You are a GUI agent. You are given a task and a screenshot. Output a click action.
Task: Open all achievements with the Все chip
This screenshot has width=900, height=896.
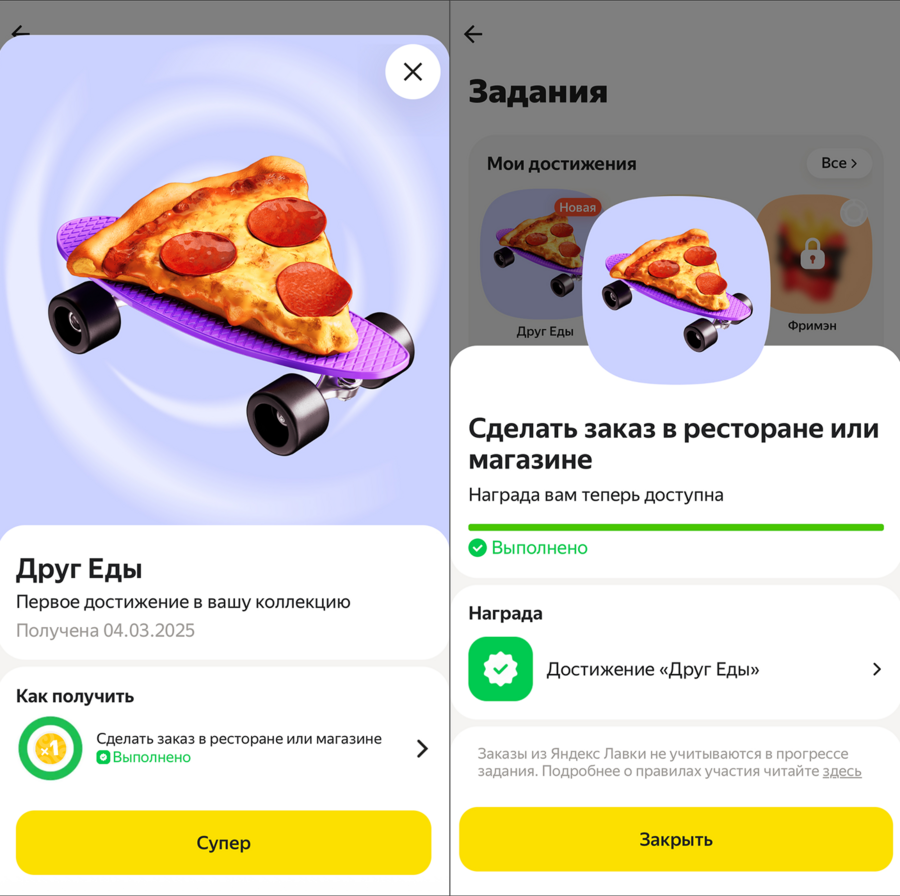(838, 163)
